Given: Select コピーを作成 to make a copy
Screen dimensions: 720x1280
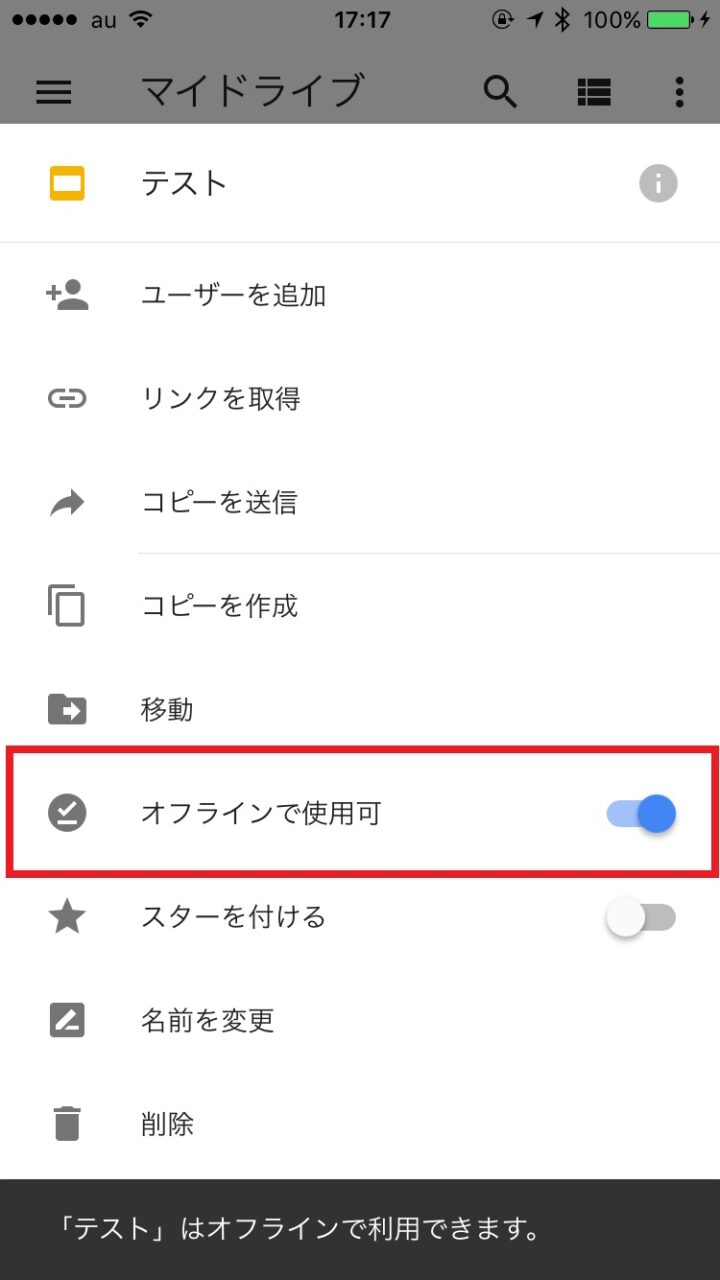Looking at the screenshot, I should coord(219,606).
